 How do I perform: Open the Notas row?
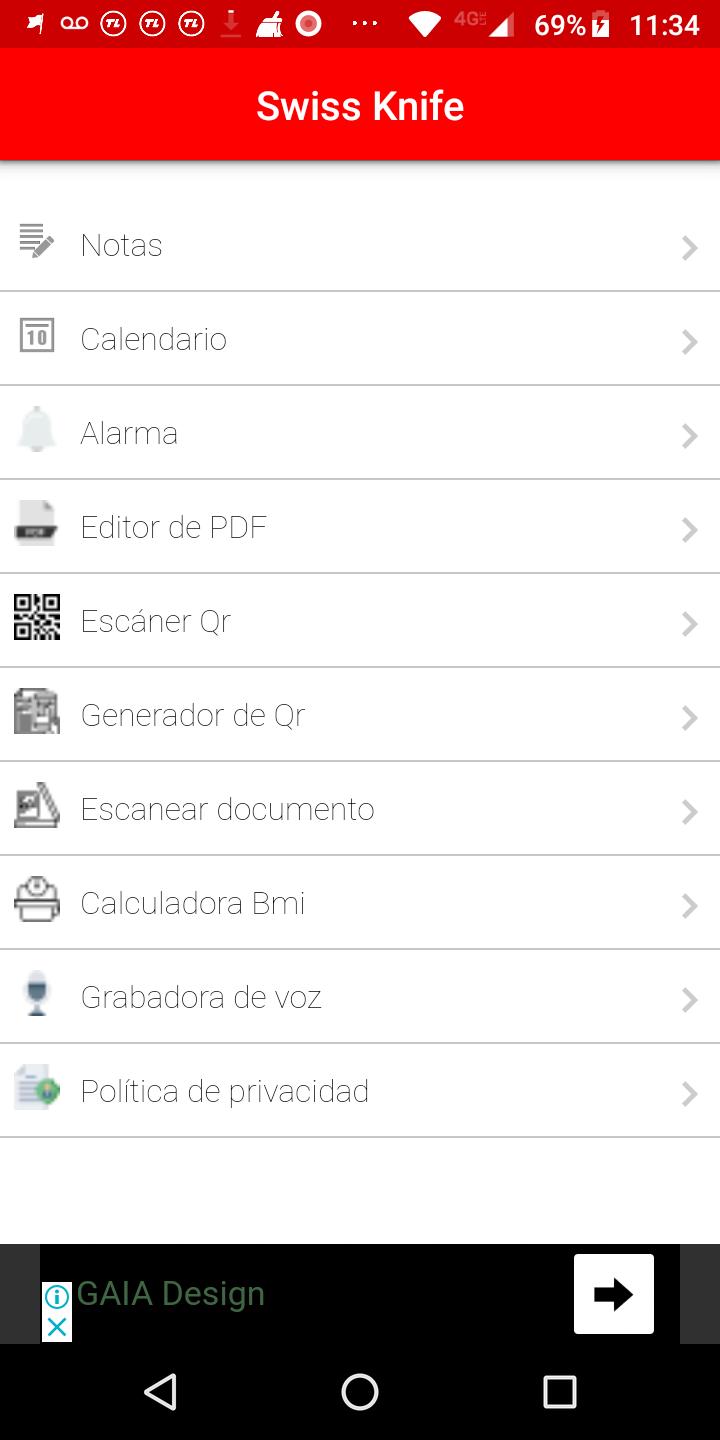pyautogui.click(x=360, y=245)
